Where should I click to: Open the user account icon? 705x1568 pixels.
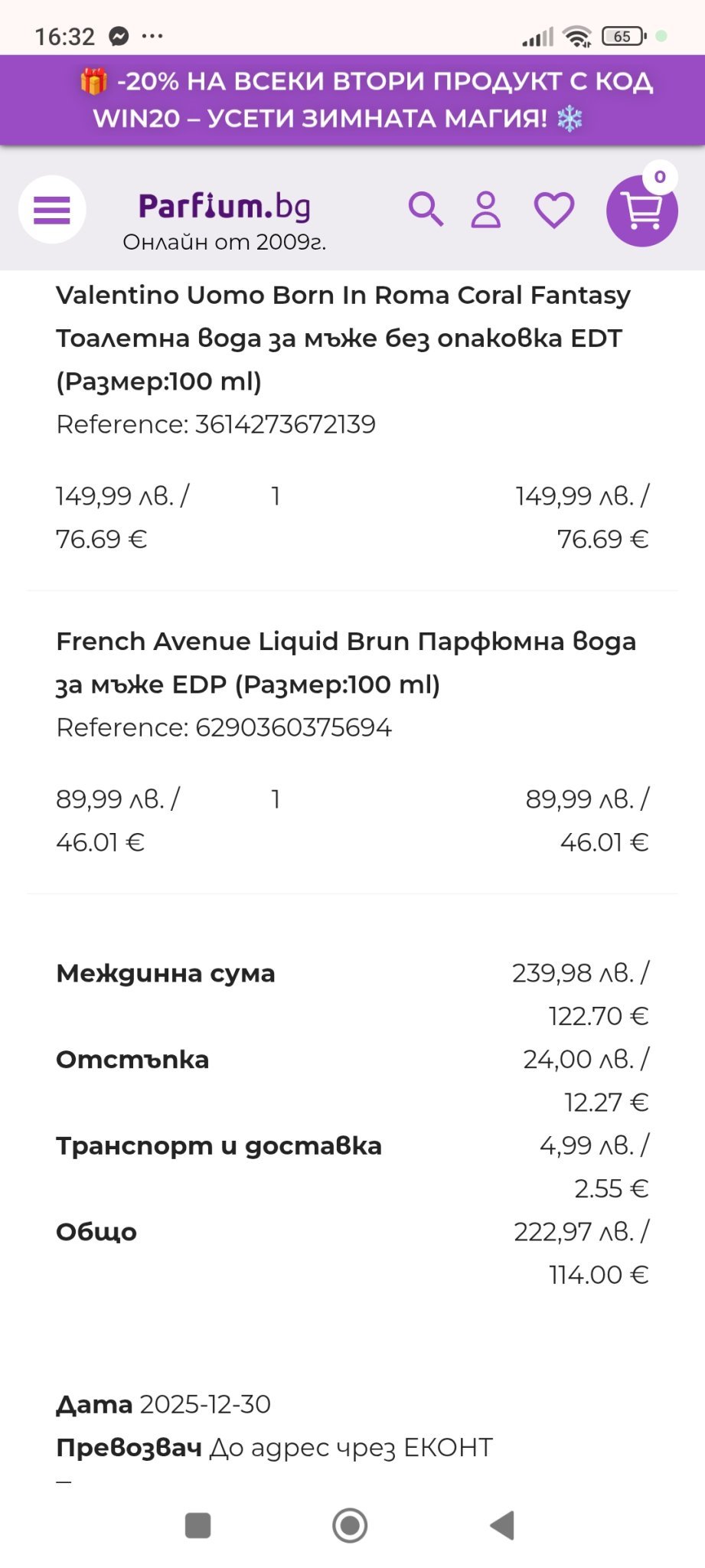point(485,210)
